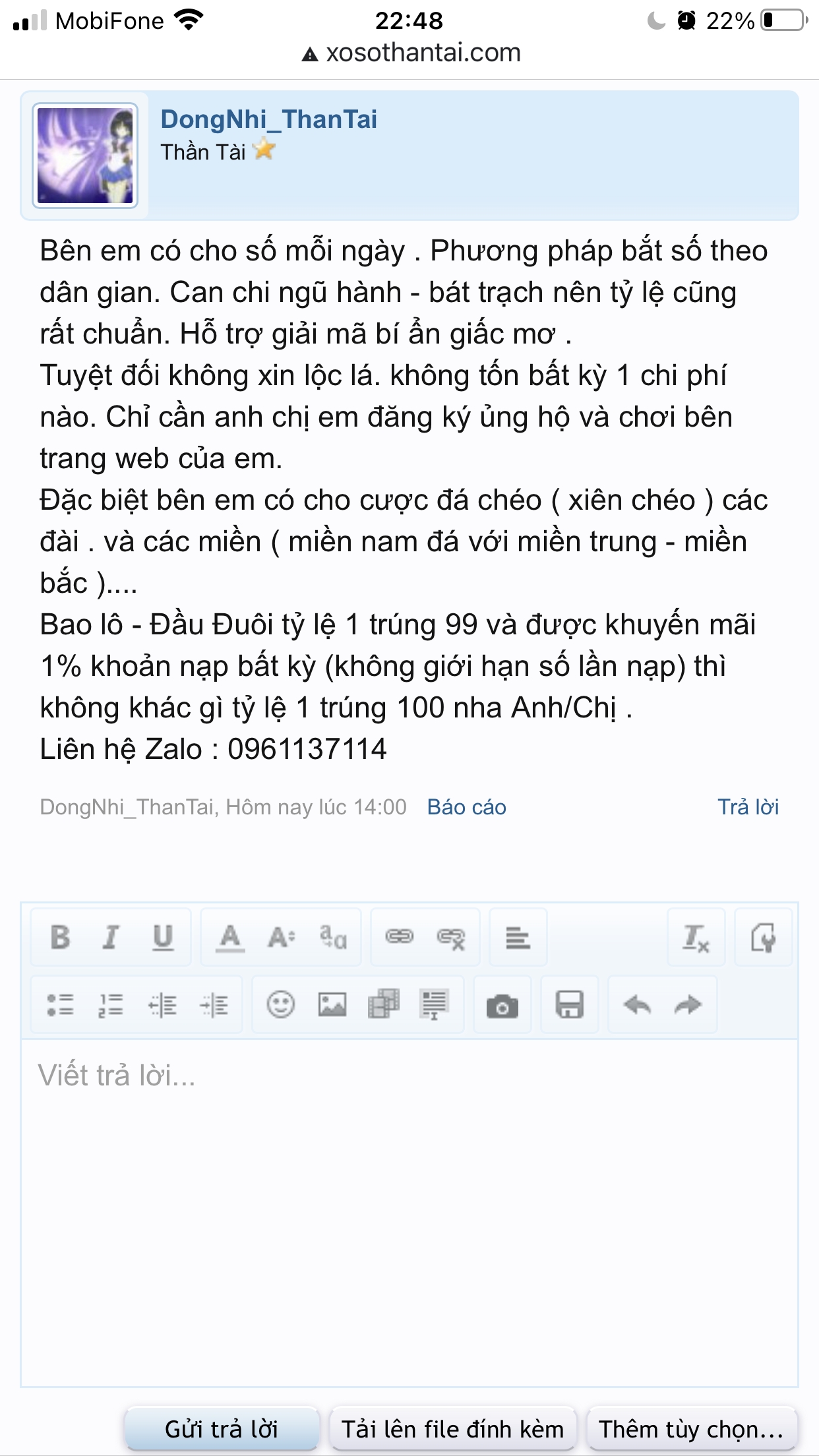Image resolution: width=819 pixels, height=1456 pixels.
Task: Remove formatting with the Tx icon
Action: point(696,936)
